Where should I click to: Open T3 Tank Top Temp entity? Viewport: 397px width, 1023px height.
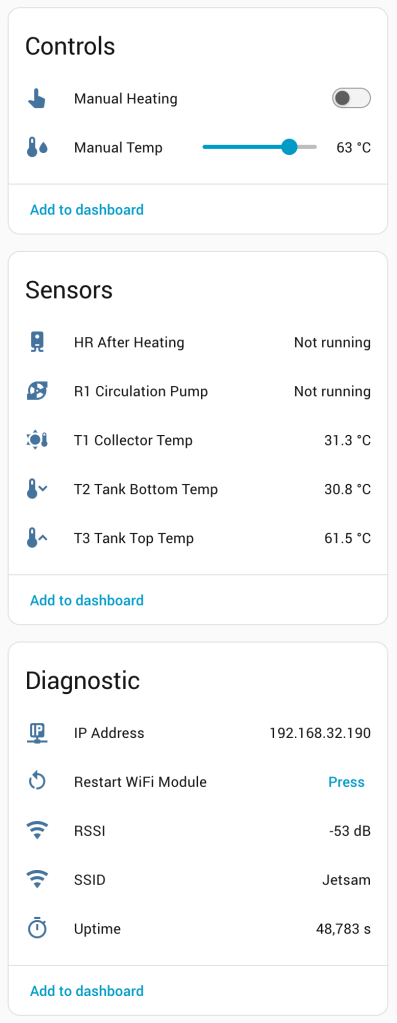(x=198, y=538)
